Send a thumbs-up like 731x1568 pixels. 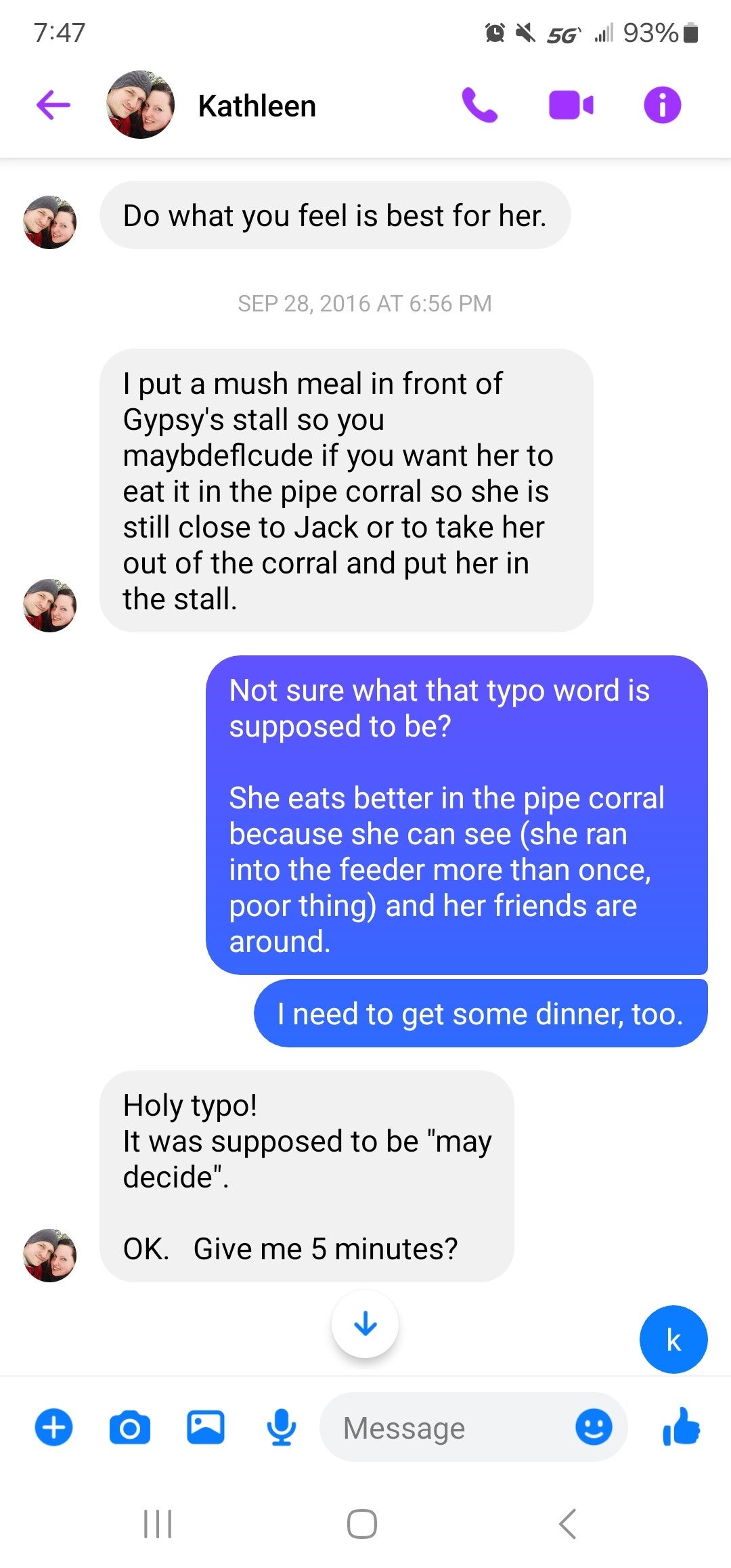[x=681, y=1426]
